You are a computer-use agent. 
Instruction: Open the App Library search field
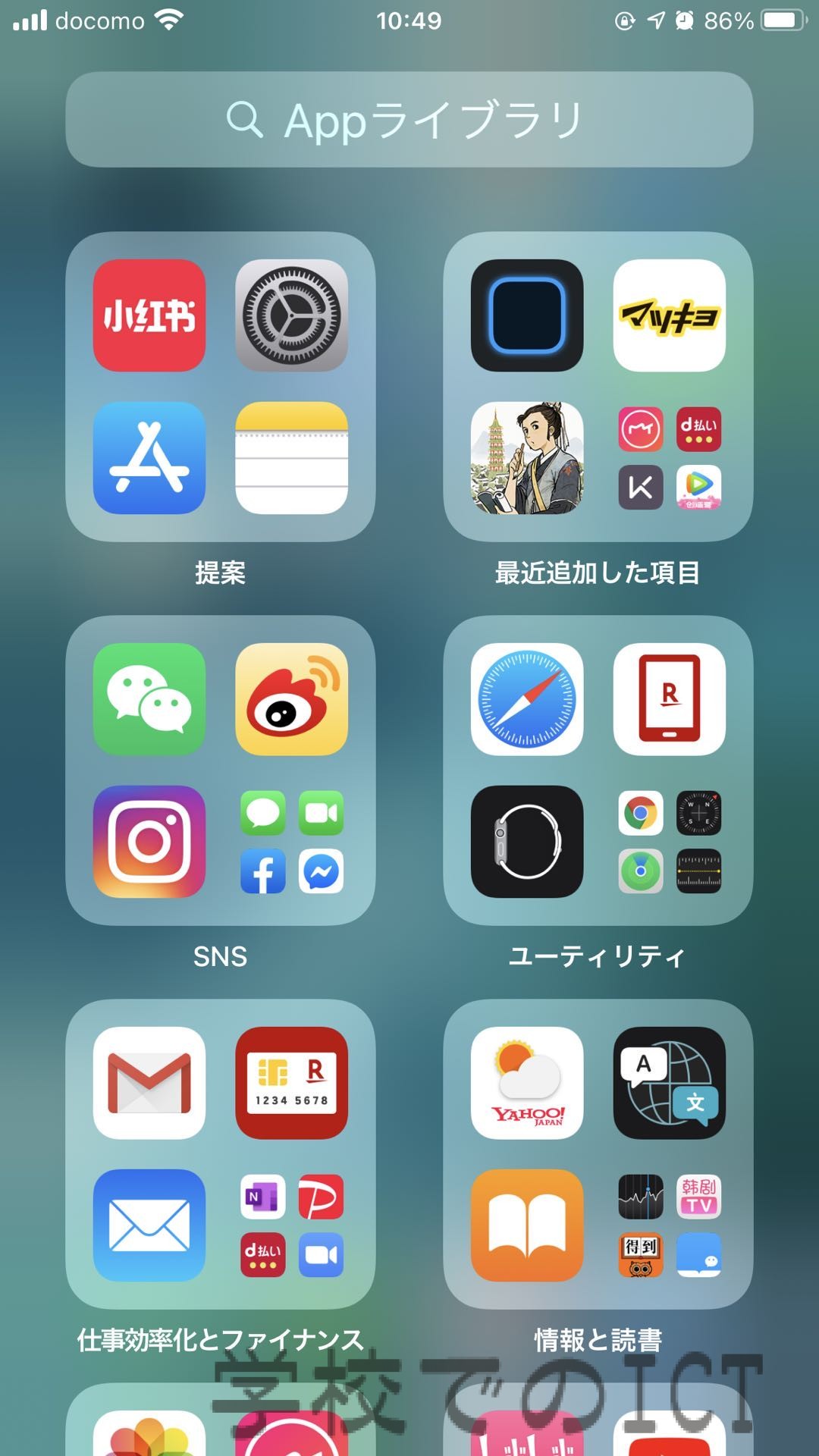click(x=409, y=120)
